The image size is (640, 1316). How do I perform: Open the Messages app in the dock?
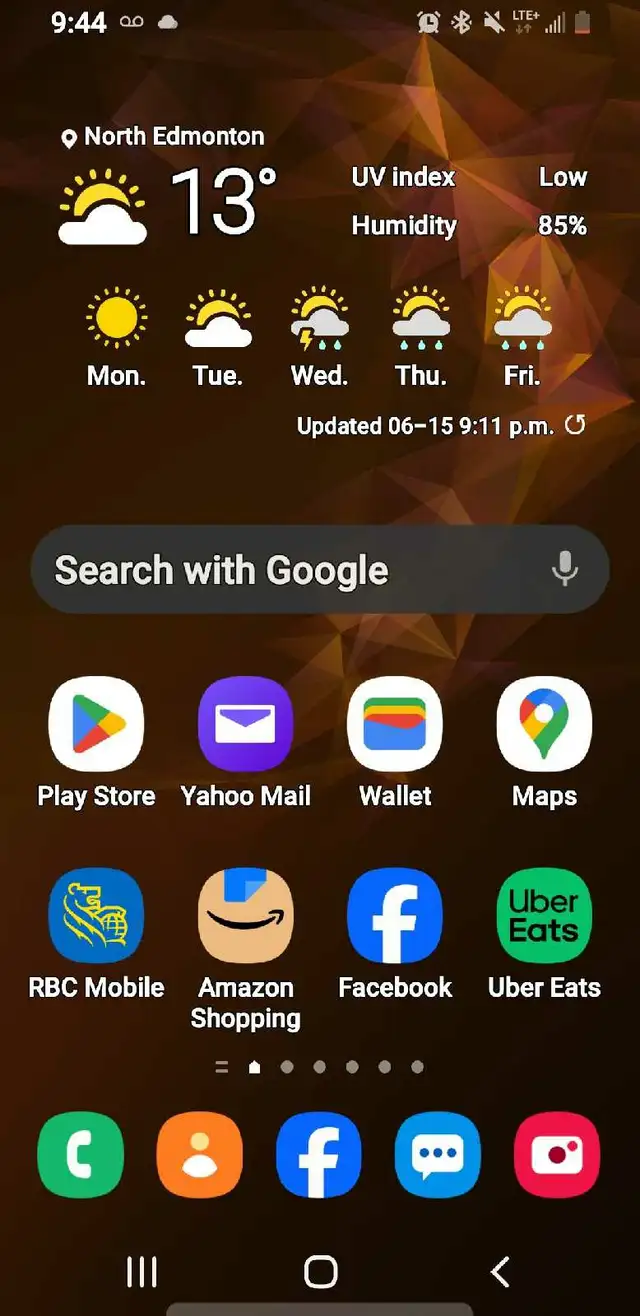pos(438,1155)
